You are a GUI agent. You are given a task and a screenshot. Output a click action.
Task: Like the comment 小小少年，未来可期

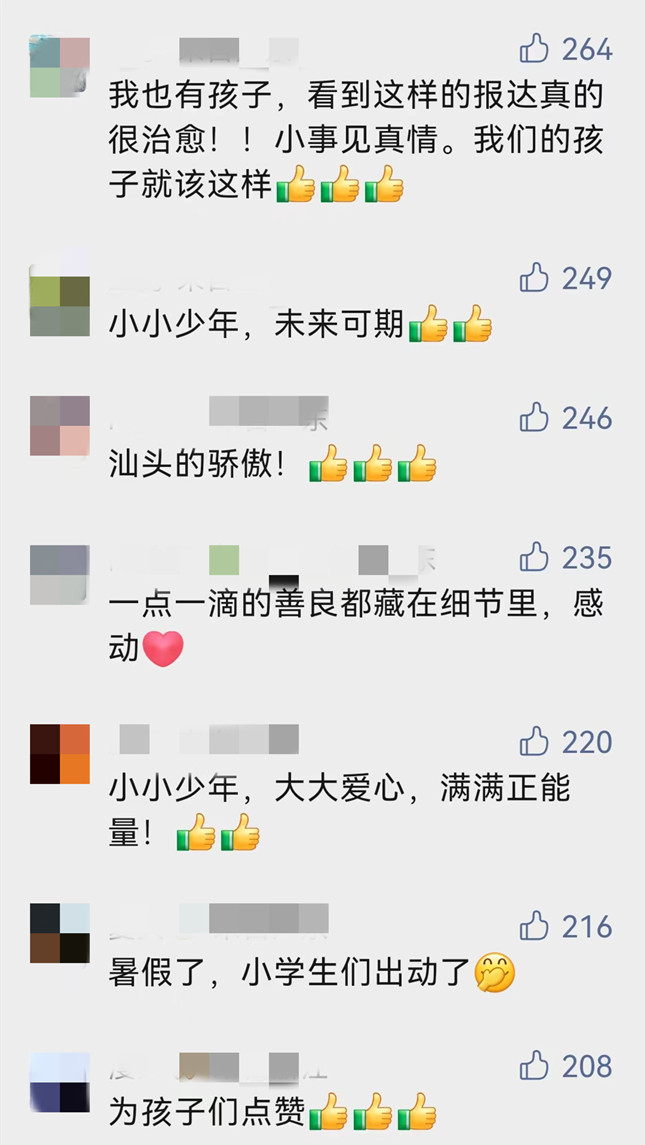535,278
